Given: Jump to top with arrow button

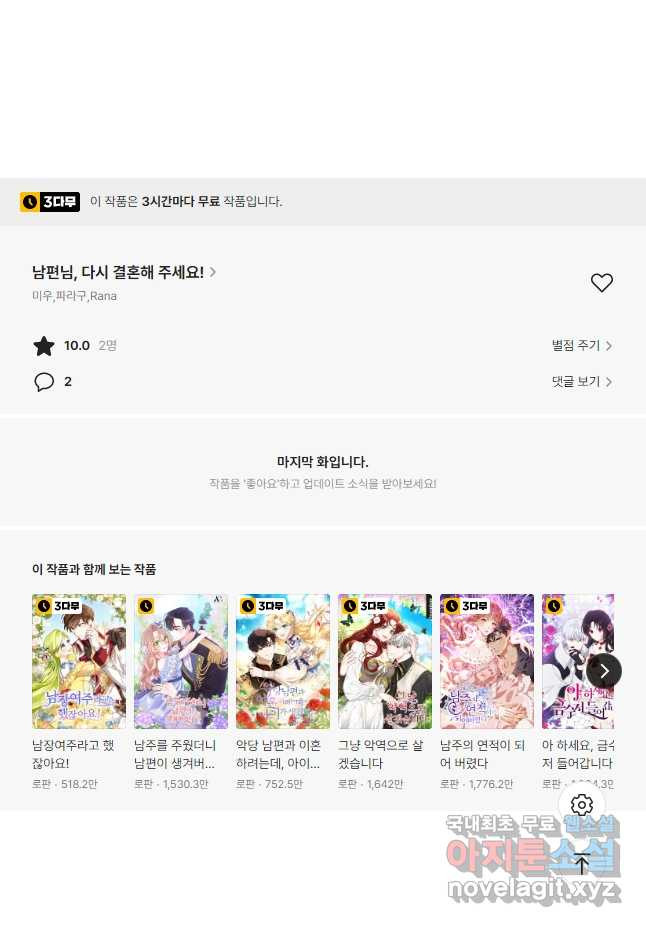Looking at the screenshot, I should (x=582, y=864).
